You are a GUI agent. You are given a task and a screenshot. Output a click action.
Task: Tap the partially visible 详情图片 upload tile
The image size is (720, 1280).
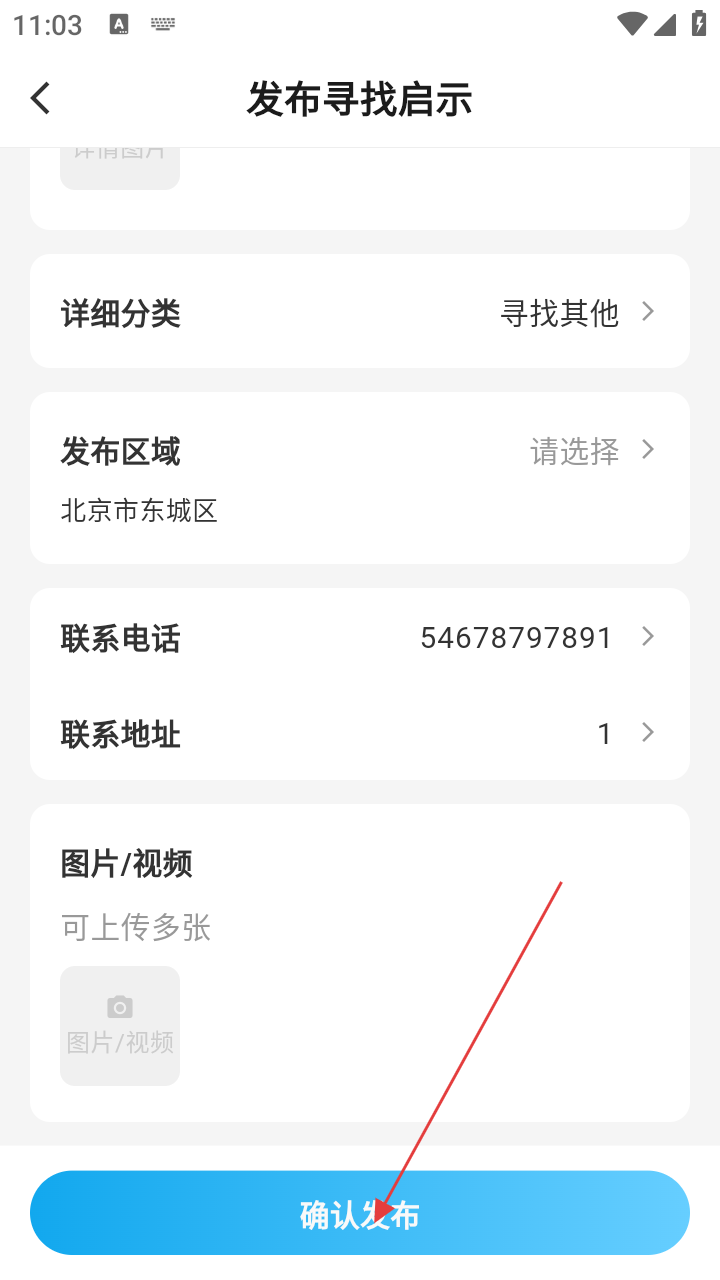coord(120,168)
